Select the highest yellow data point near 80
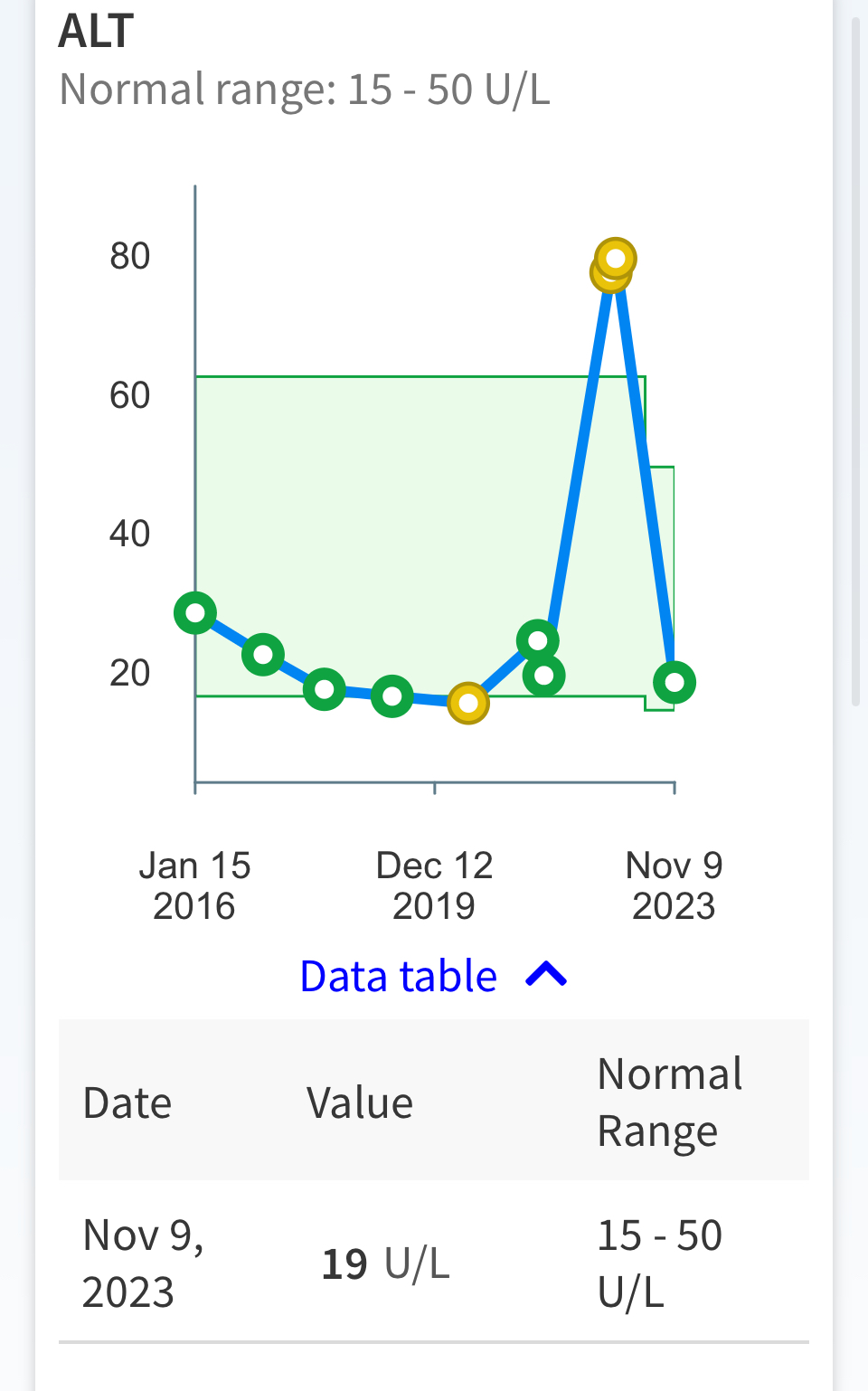 pyautogui.click(x=616, y=259)
